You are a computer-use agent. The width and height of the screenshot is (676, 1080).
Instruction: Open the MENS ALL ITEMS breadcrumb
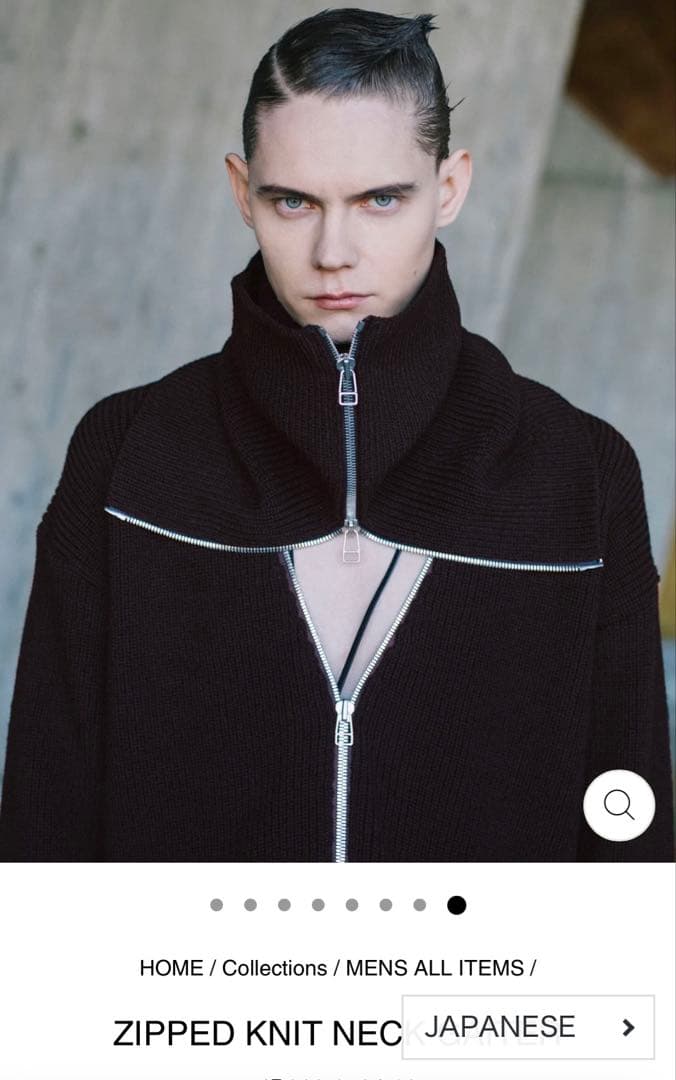435,968
